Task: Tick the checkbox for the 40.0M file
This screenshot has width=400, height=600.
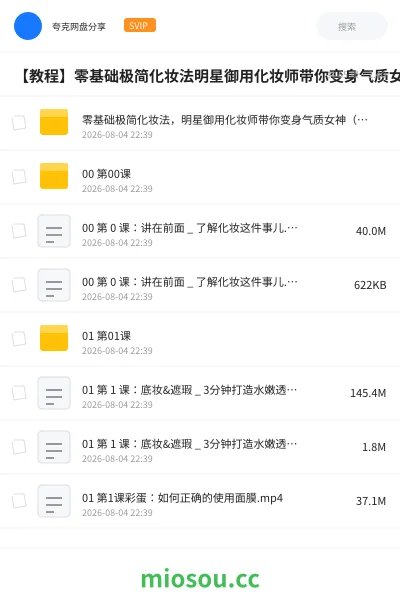Action: [x=19, y=231]
